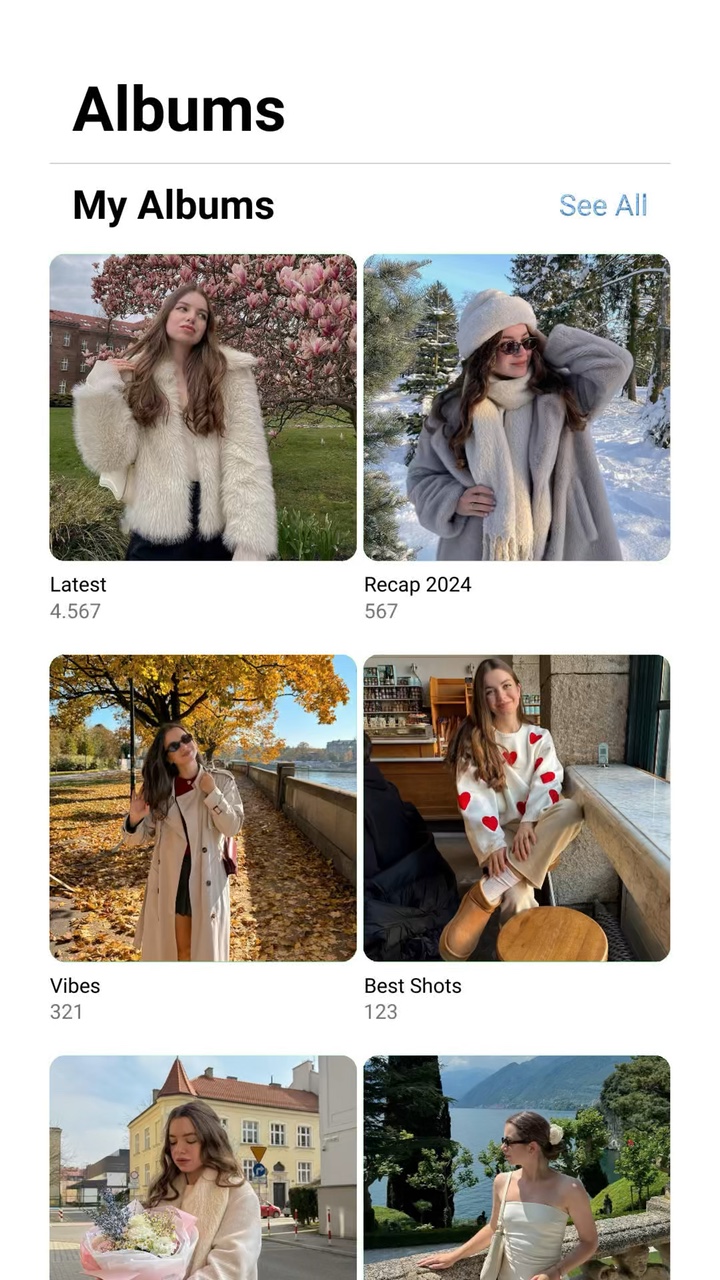Open the Vibes album

203,808
